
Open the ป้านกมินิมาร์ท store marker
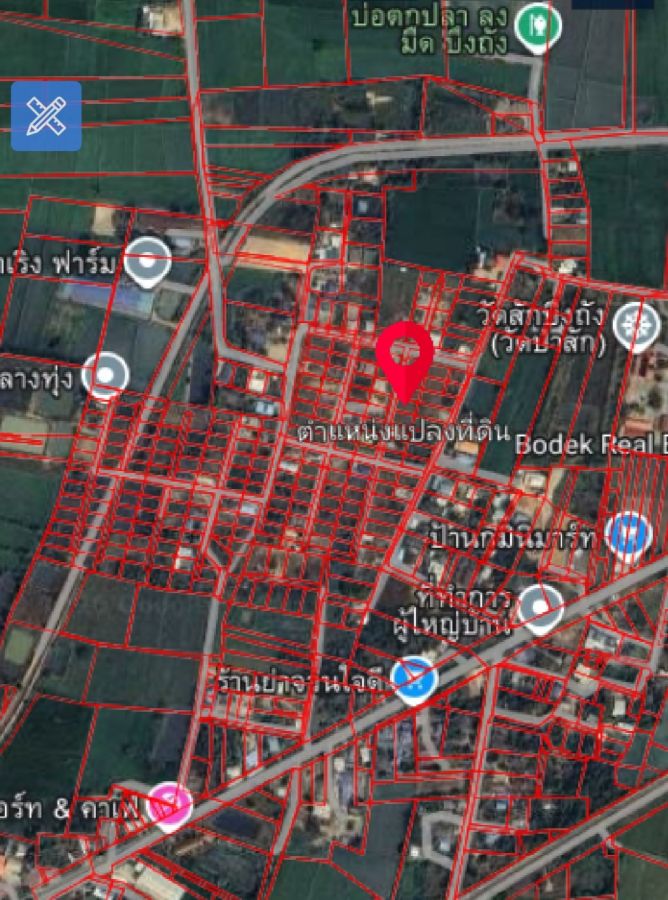(628, 534)
